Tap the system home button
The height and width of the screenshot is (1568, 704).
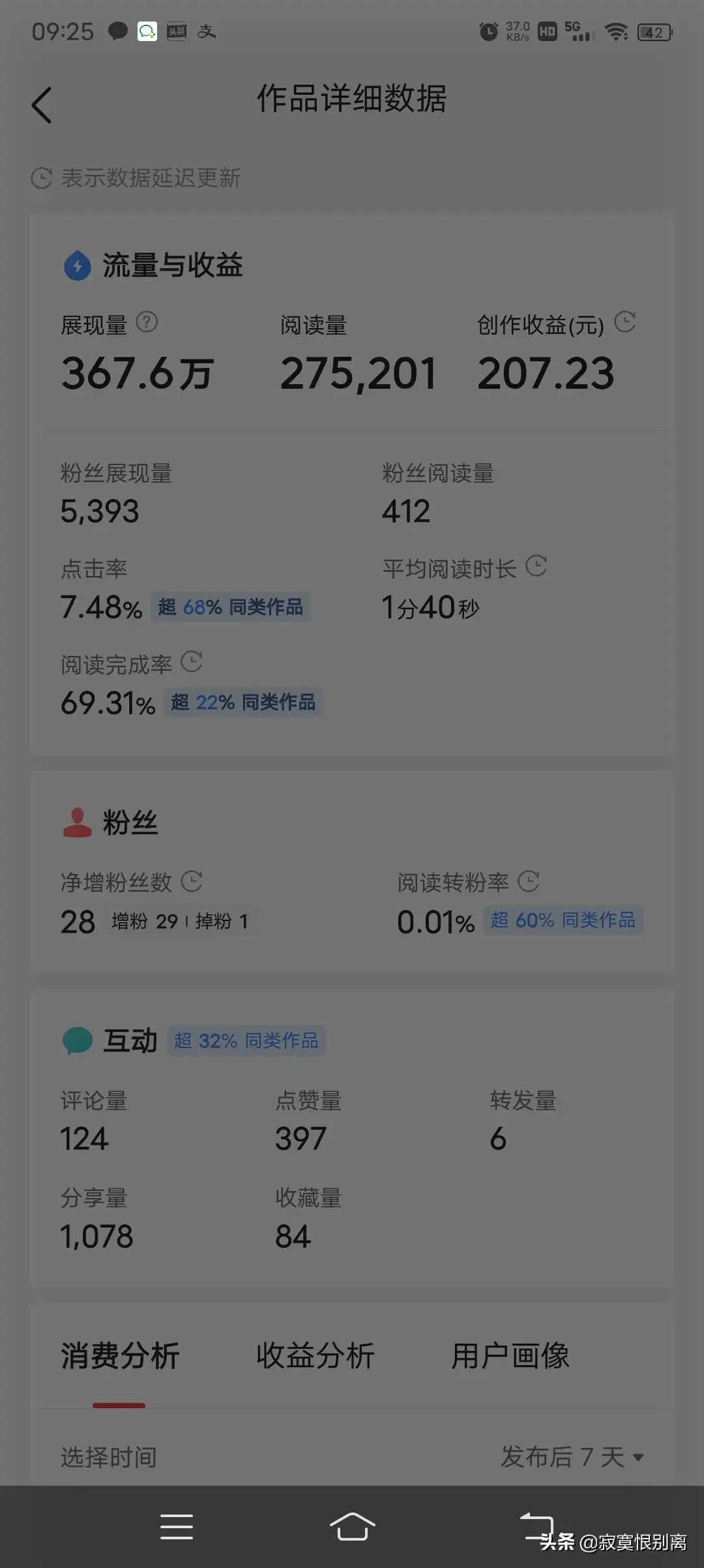coord(352,1526)
